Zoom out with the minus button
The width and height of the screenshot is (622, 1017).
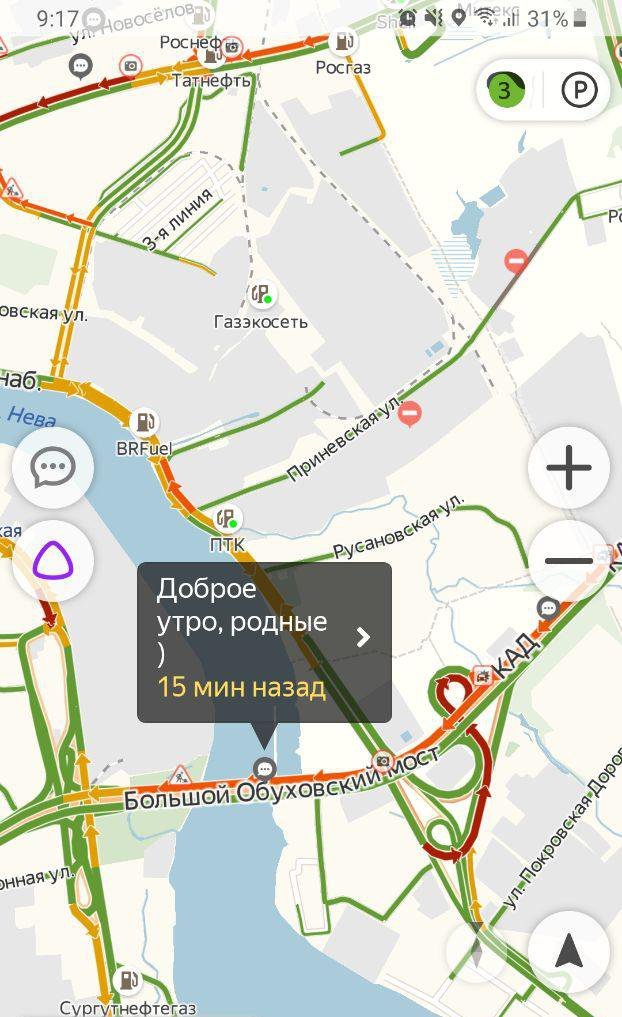[x=569, y=560]
